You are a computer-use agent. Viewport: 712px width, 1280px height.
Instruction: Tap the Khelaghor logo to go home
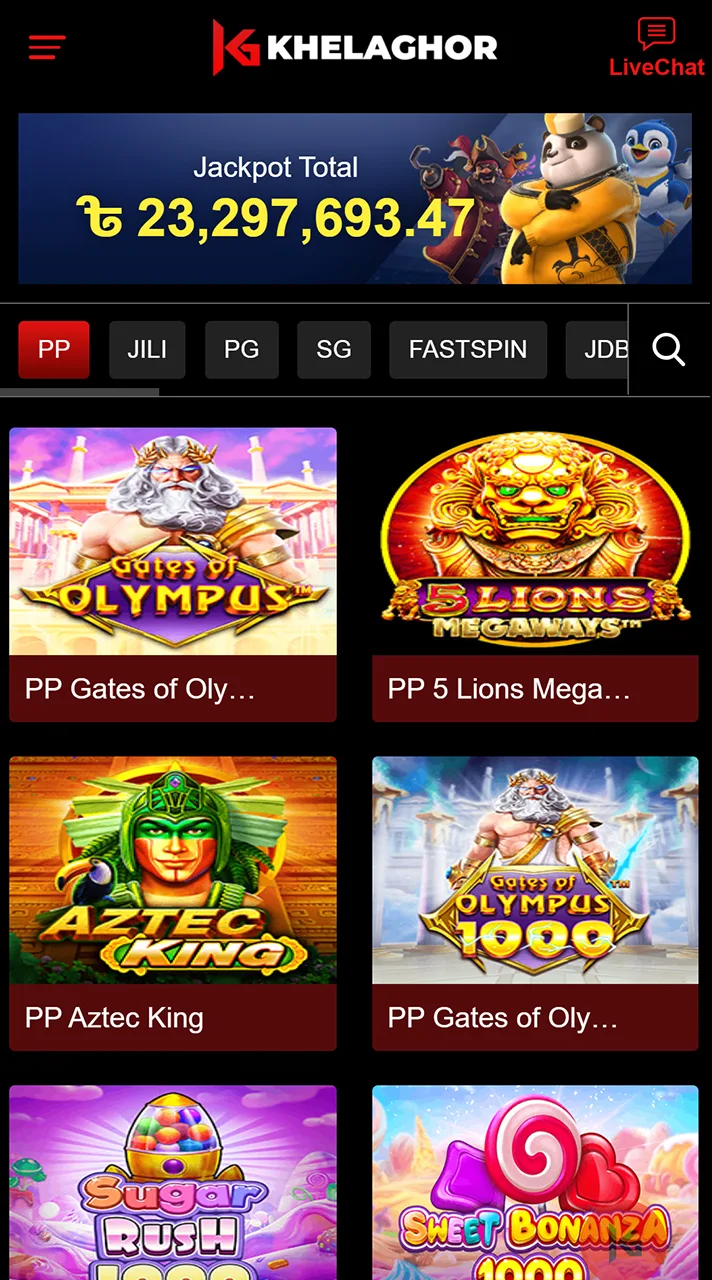point(355,47)
